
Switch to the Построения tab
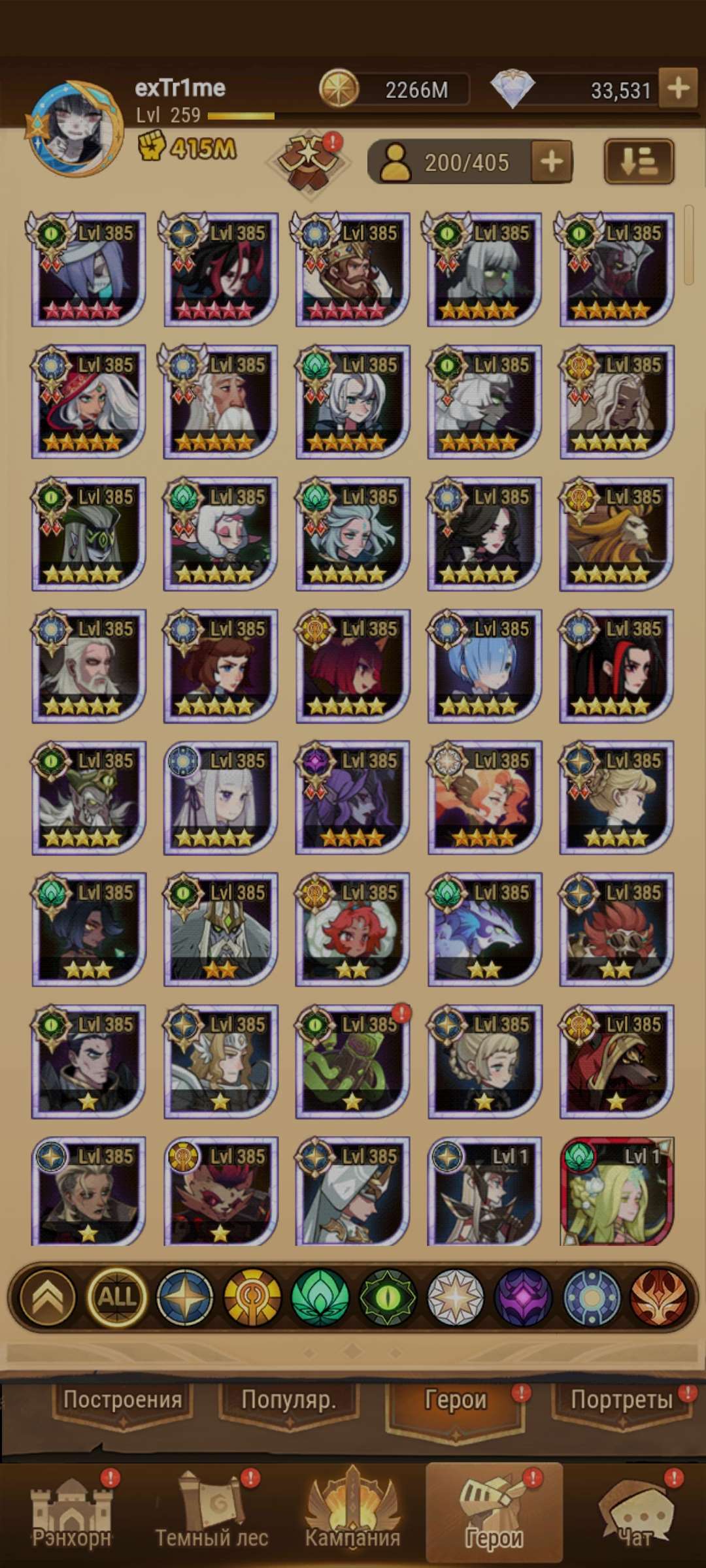tap(122, 1400)
